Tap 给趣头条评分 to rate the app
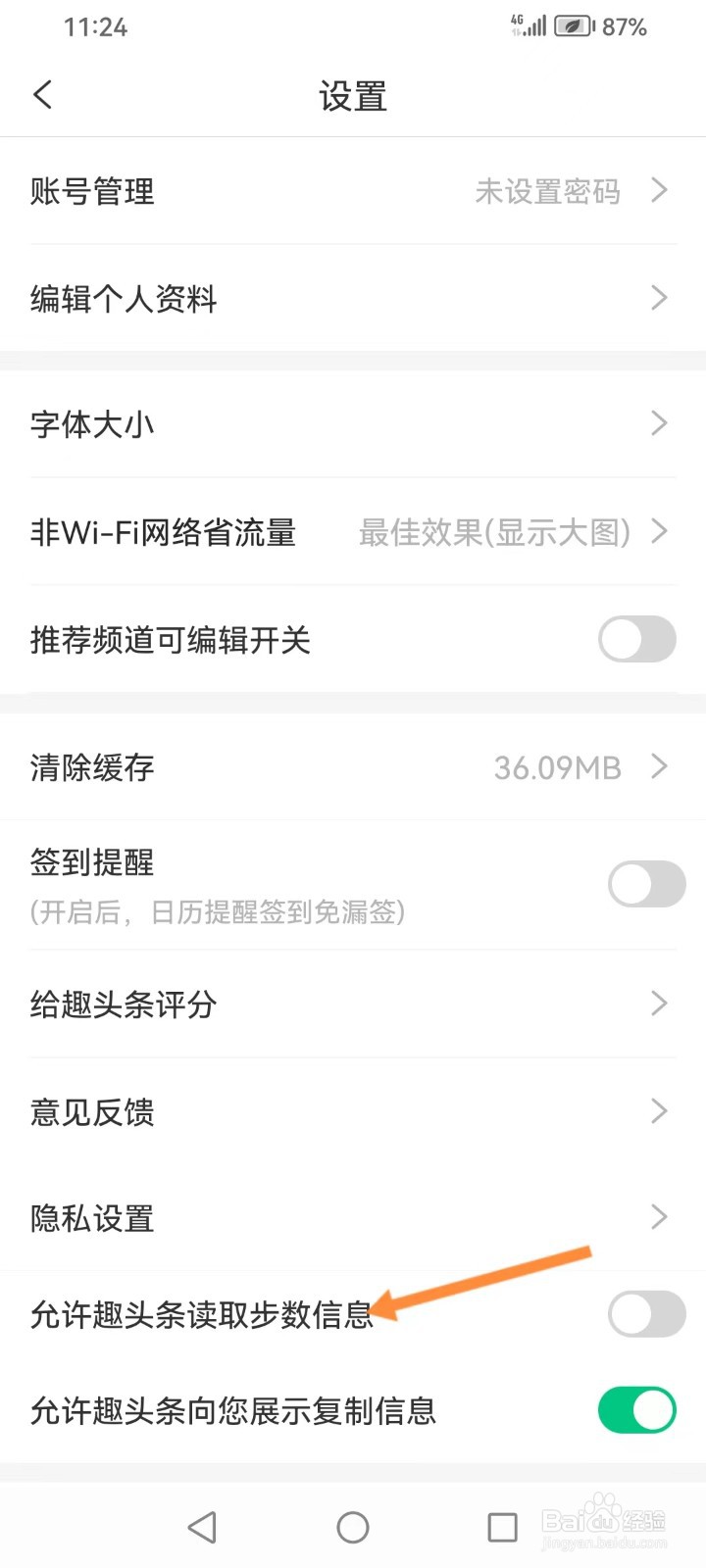The image size is (706, 1568). (353, 1004)
